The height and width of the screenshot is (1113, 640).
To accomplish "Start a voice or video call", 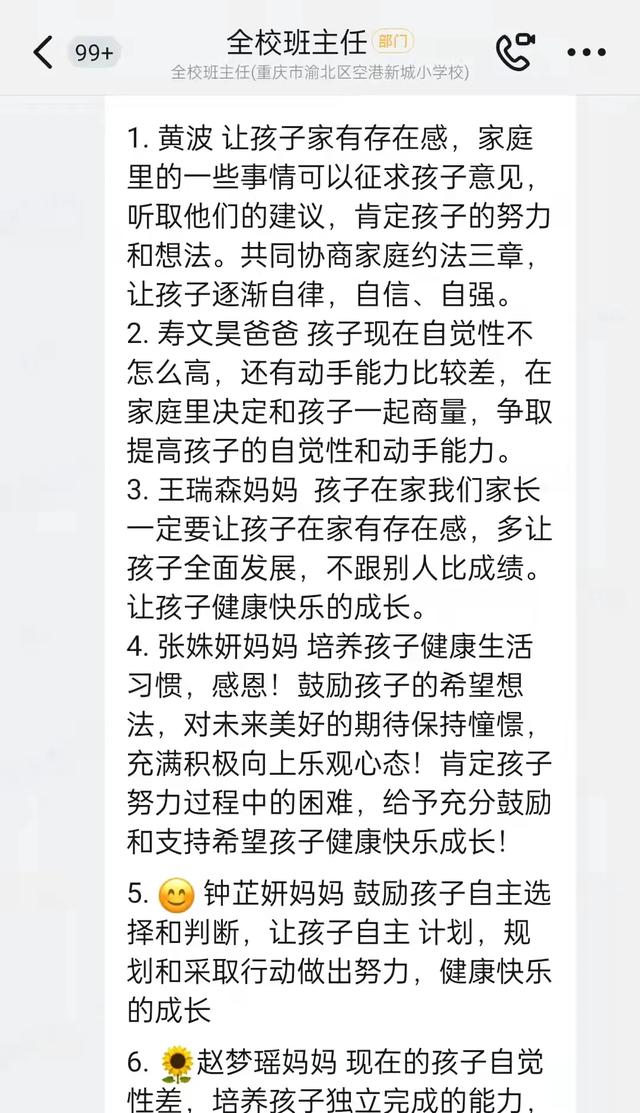I will (514, 52).
